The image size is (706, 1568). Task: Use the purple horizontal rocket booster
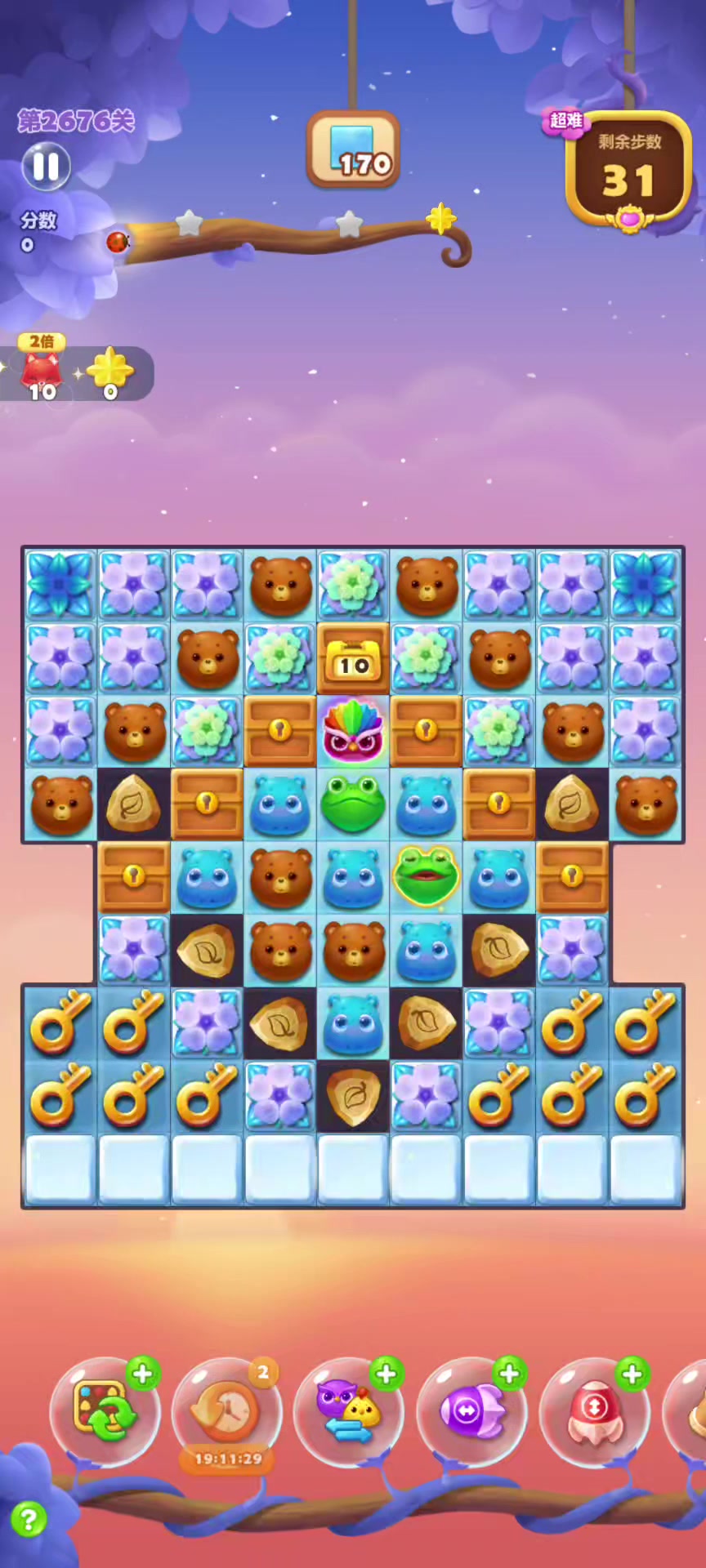(x=471, y=1411)
